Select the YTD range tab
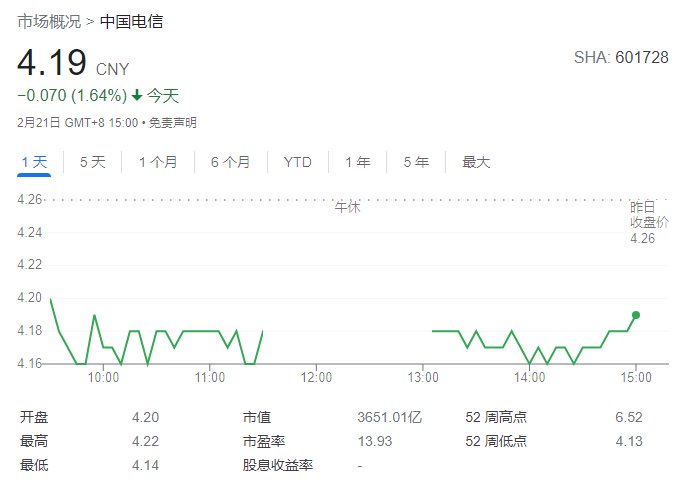Image resolution: width=691 pixels, height=488 pixels. click(297, 162)
